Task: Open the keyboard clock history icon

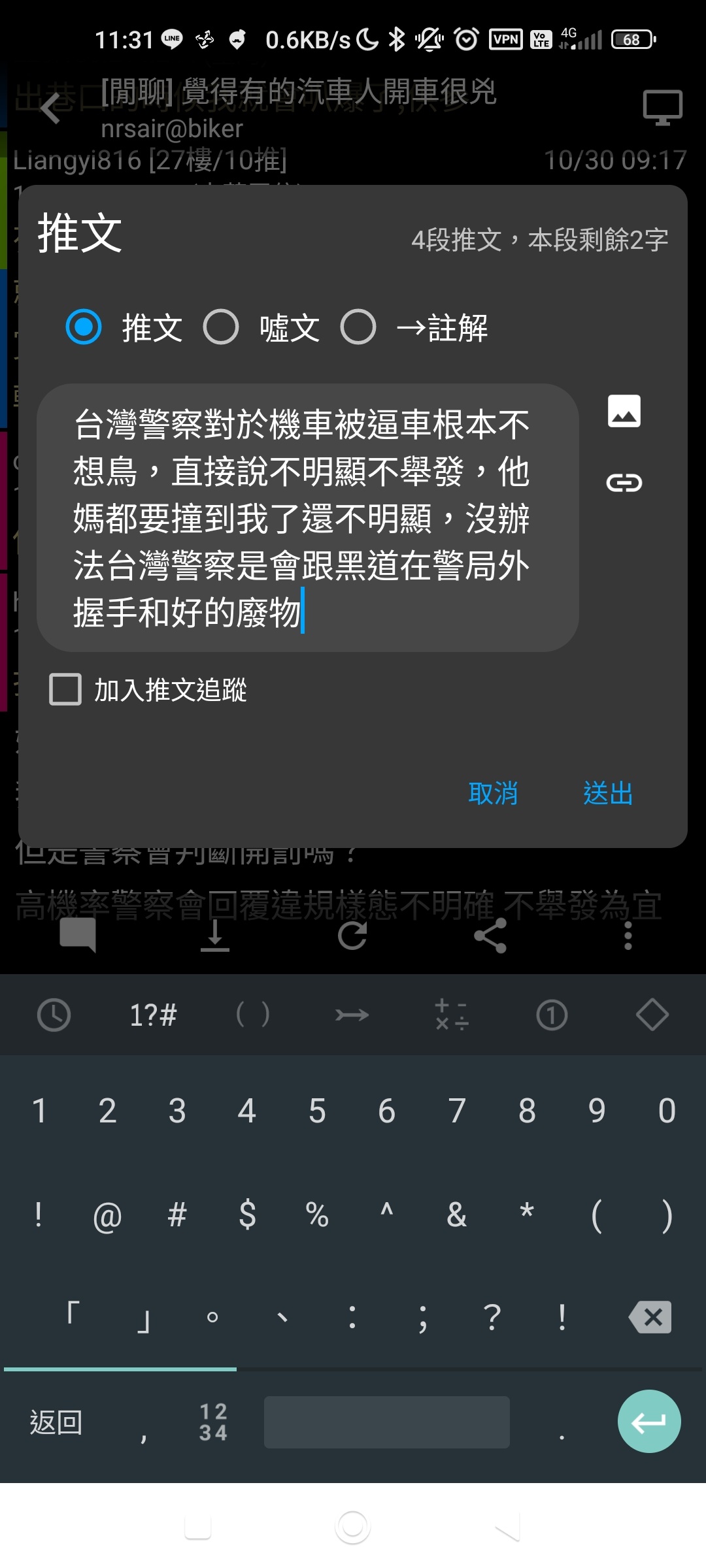Action: (54, 1015)
